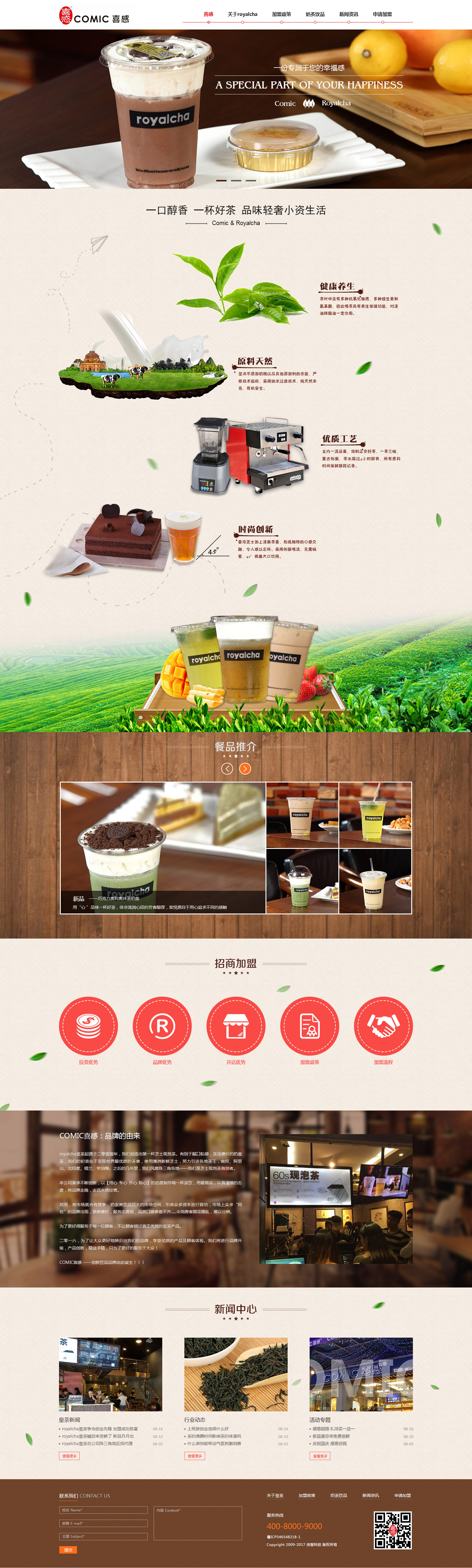Open the 投资优势 circle icon
Image resolution: width=472 pixels, height=1568 pixels.
pyautogui.click(x=88, y=1026)
